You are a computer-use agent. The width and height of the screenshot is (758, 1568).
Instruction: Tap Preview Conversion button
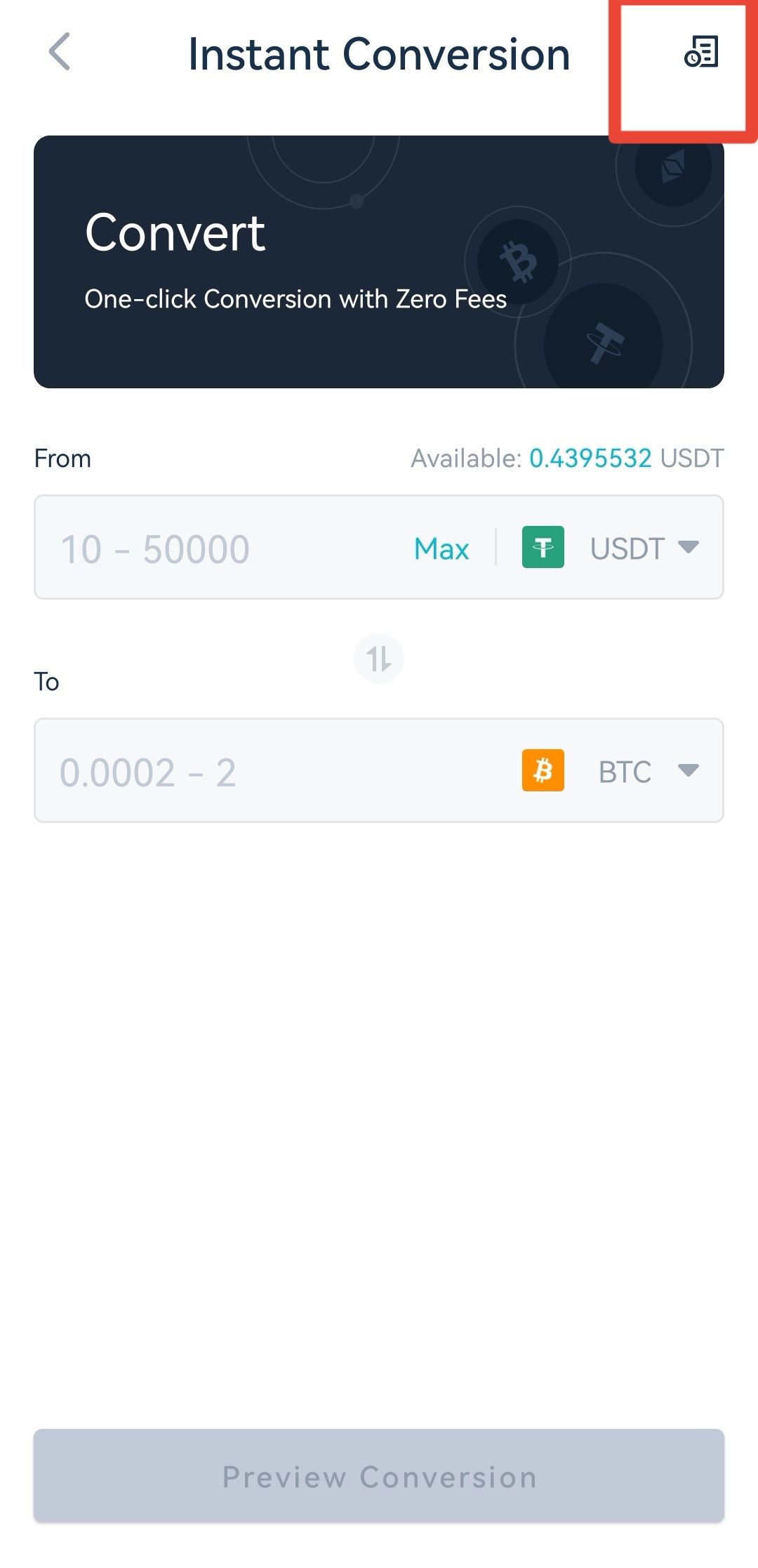[379, 1476]
